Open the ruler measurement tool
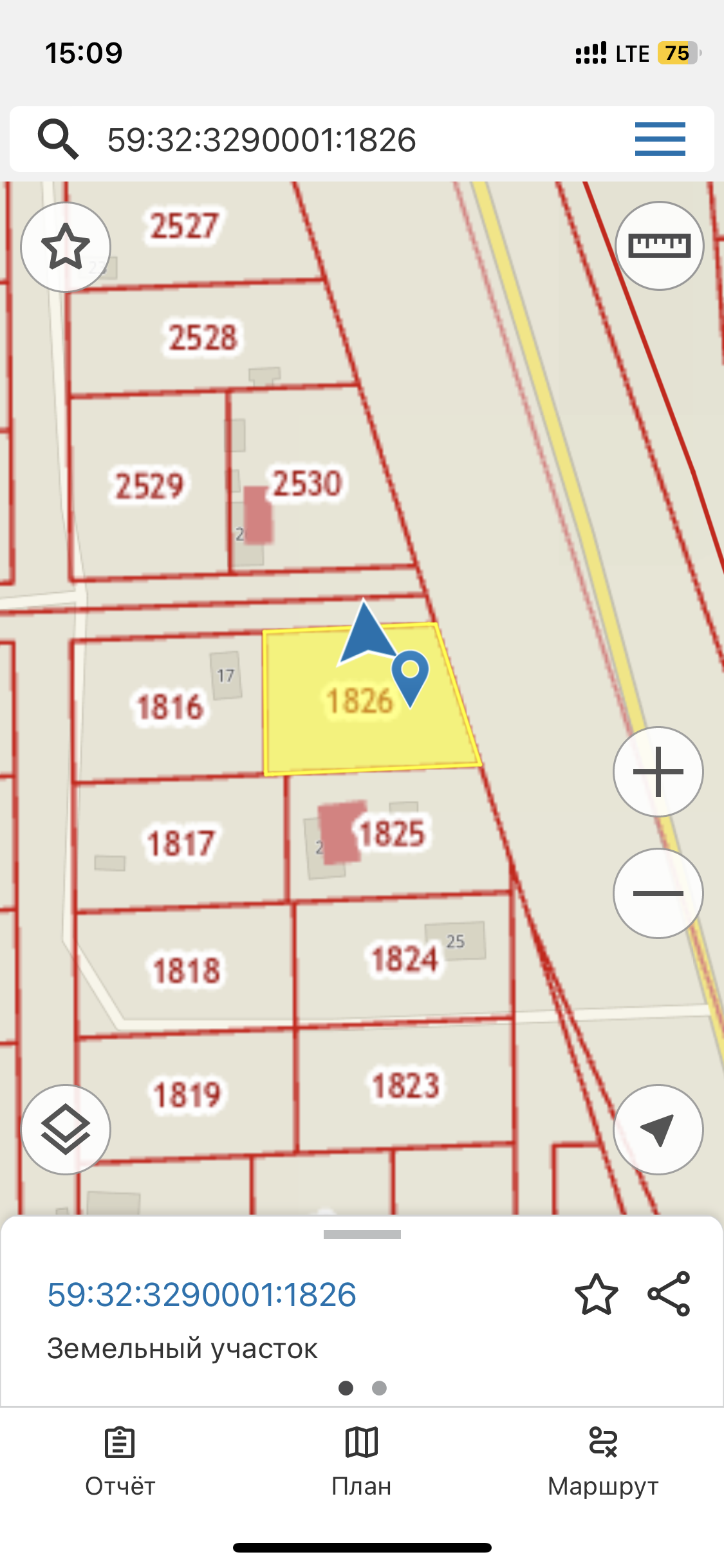Viewport: 724px width, 1568px height. tap(659, 246)
